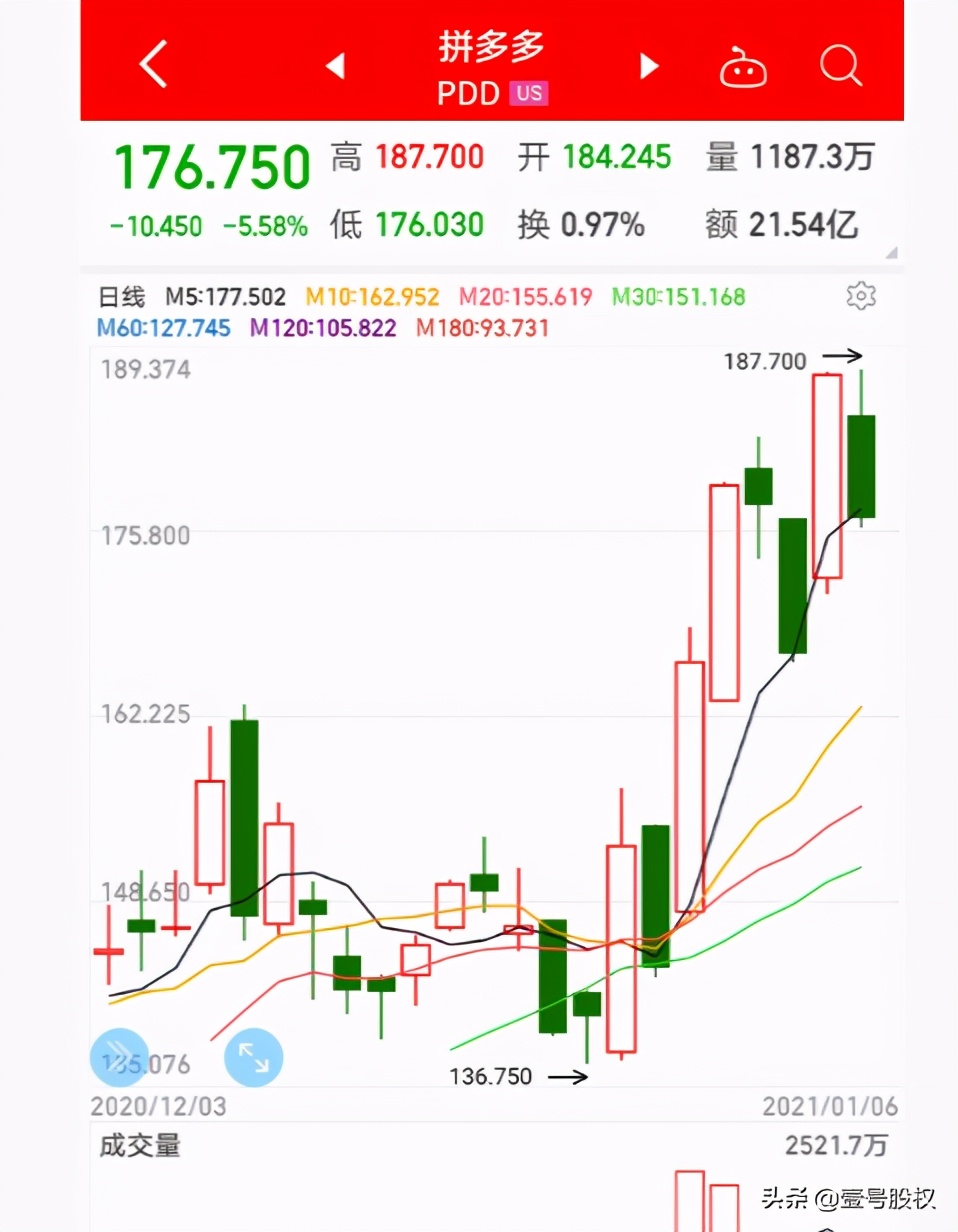Switch to the previous stock
Viewport: 958px width, 1232px height.
pos(335,67)
